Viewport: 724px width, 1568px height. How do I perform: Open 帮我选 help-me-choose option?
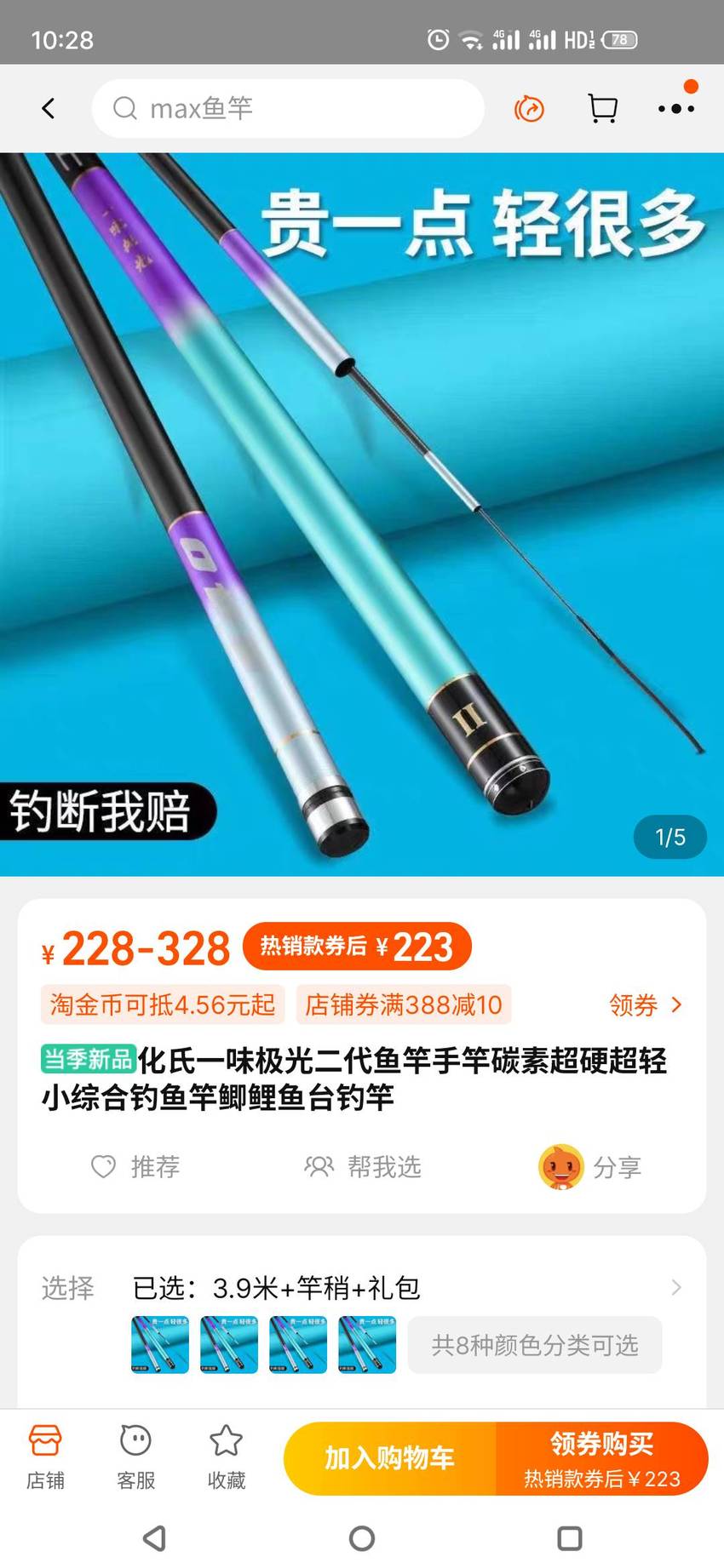tap(363, 1166)
